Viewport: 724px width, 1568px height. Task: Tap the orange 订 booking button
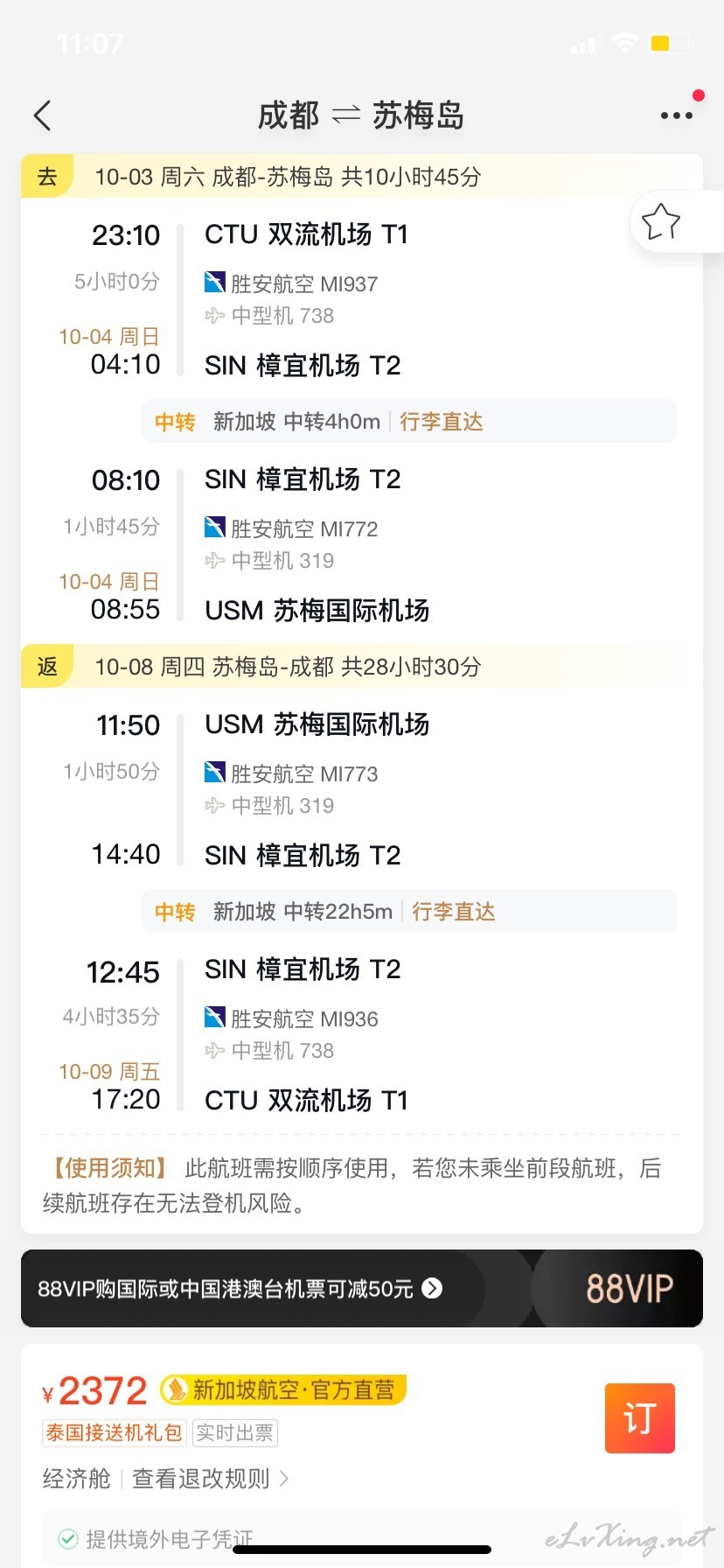639,1417
